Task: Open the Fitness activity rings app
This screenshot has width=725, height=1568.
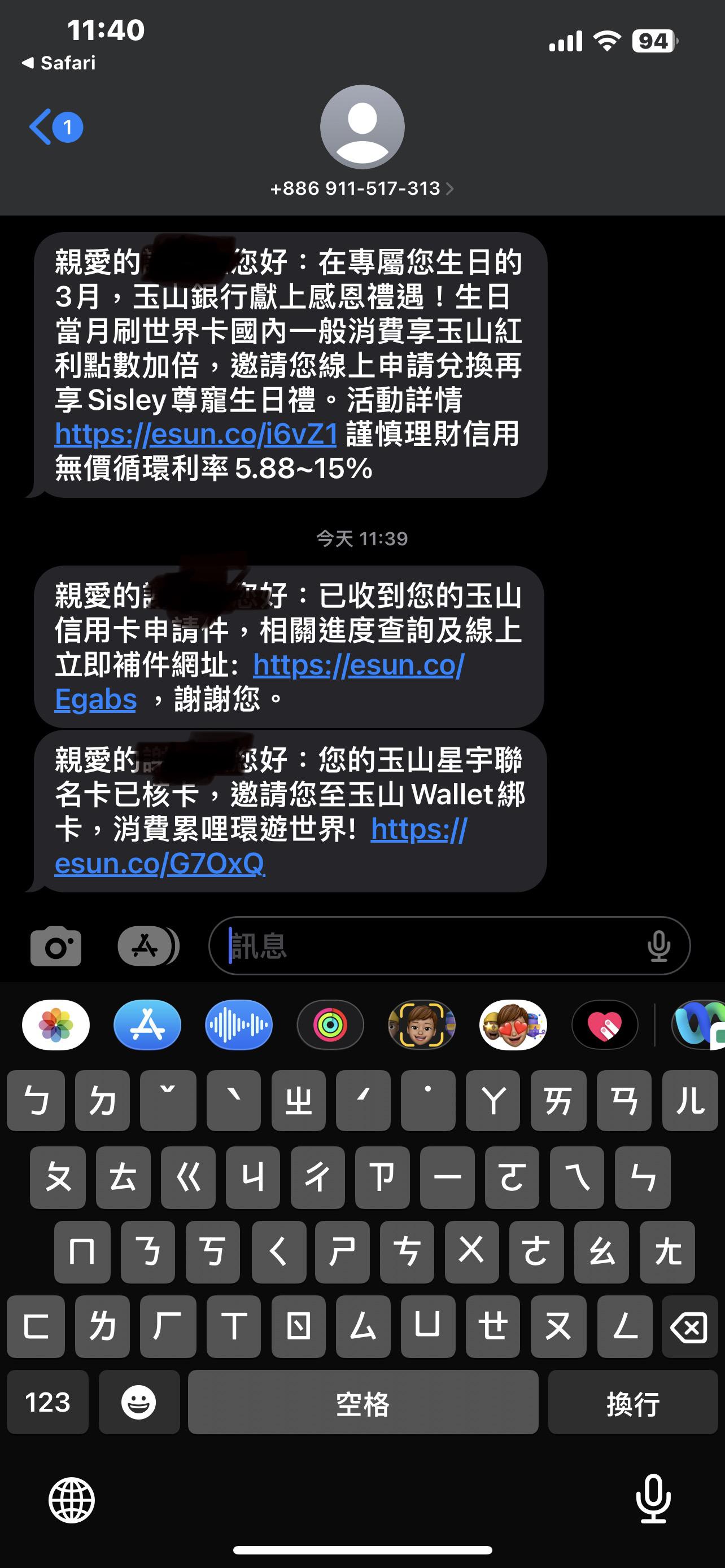Action: [330, 1025]
